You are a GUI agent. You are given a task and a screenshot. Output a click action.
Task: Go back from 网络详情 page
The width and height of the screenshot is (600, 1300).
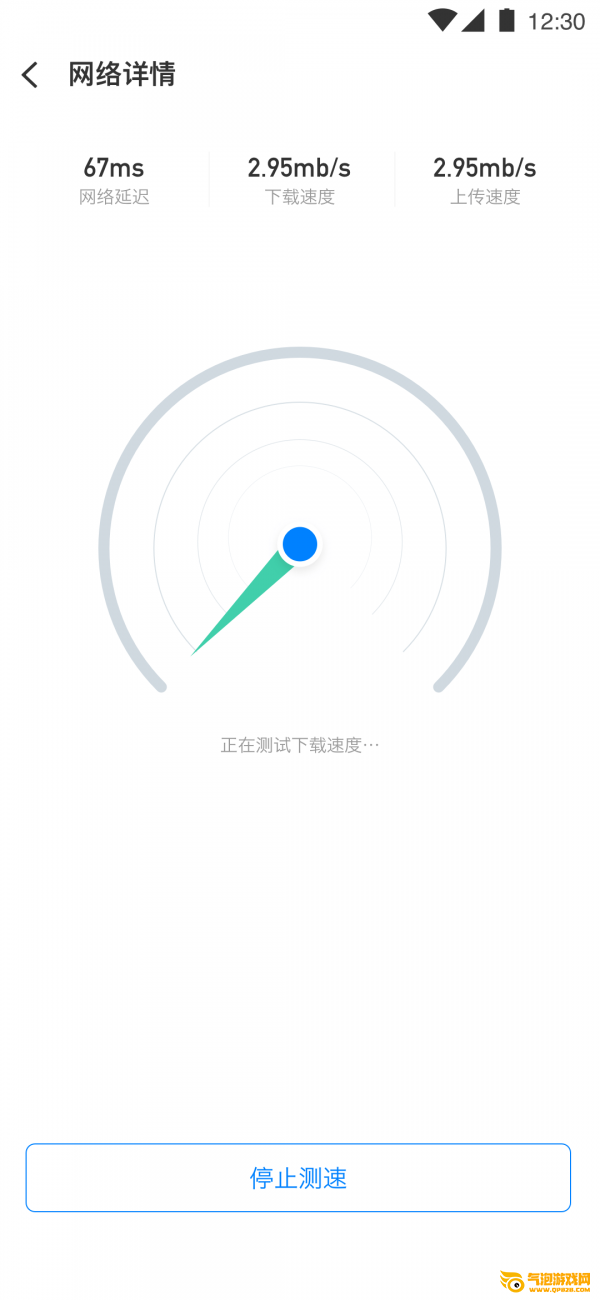[30, 75]
